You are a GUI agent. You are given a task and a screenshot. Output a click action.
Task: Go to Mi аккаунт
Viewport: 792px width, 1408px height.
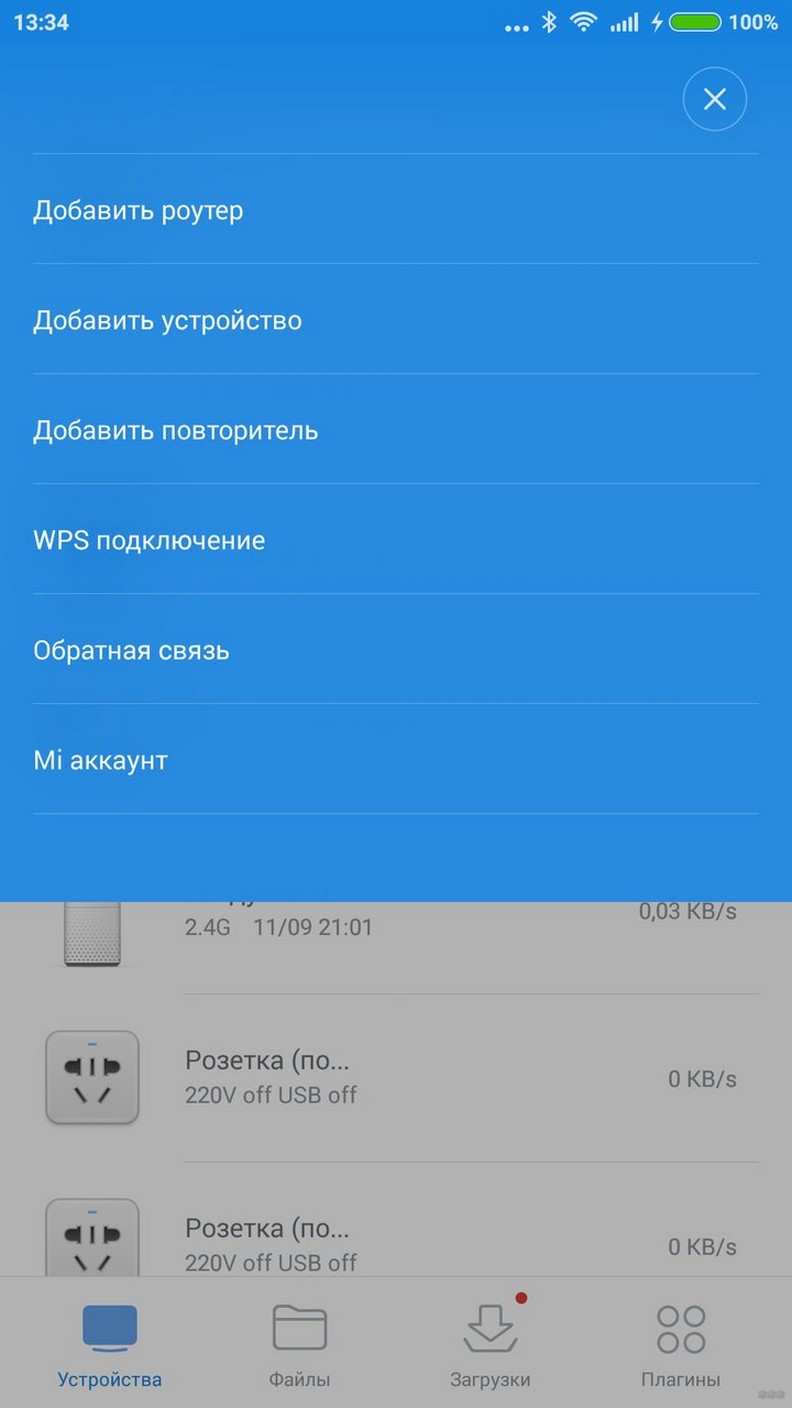[100, 761]
